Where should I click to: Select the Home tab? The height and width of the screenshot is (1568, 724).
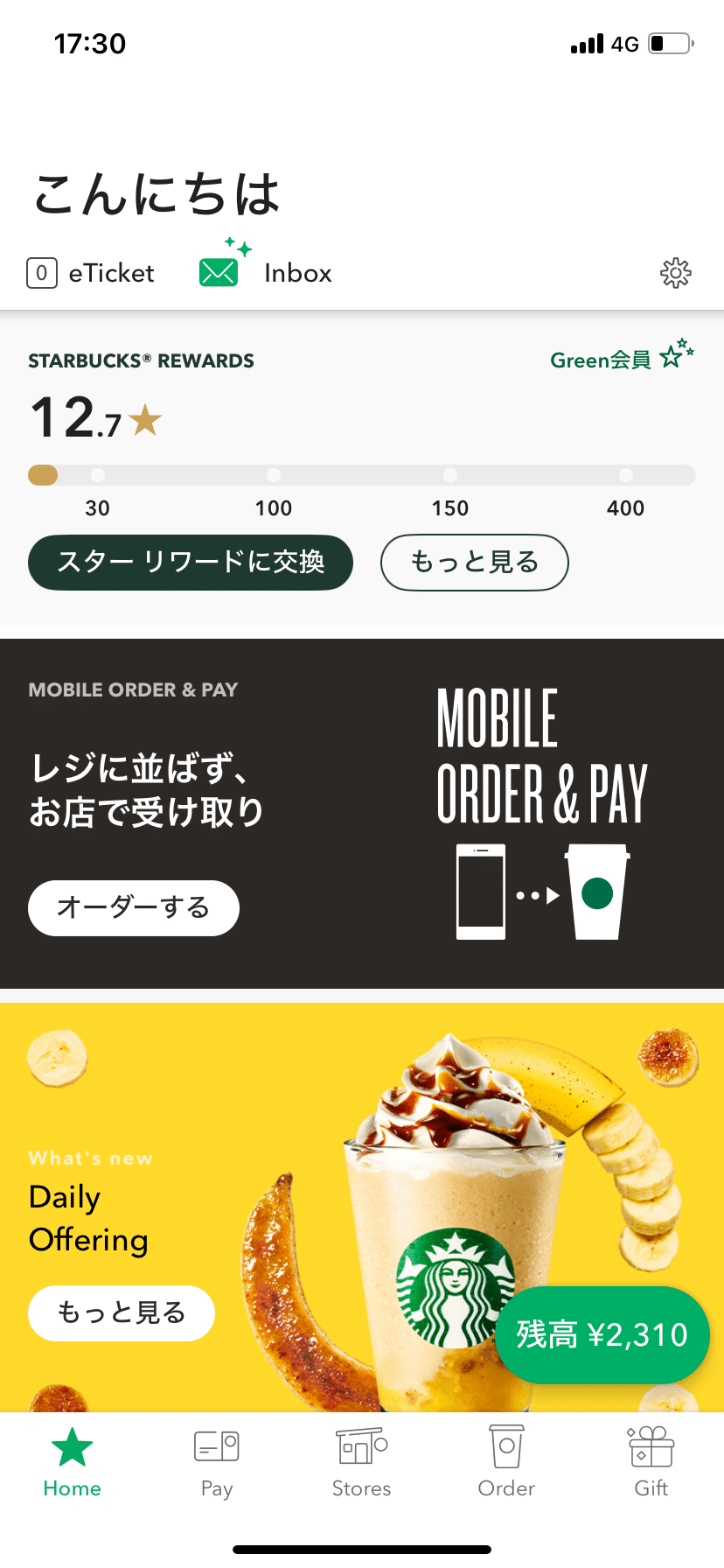(x=73, y=1463)
